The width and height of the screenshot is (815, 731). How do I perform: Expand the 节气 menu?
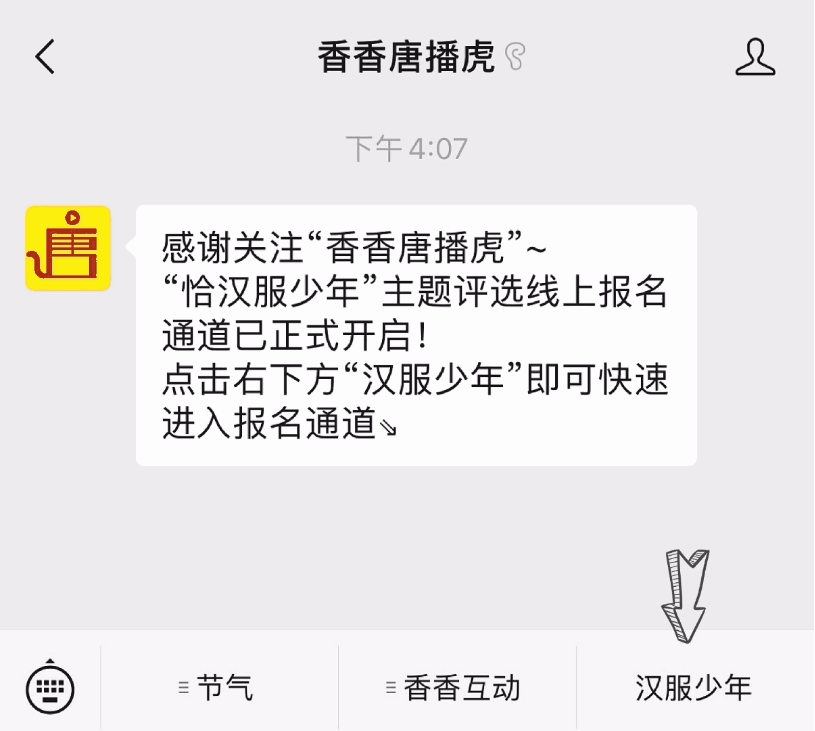point(220,688)
